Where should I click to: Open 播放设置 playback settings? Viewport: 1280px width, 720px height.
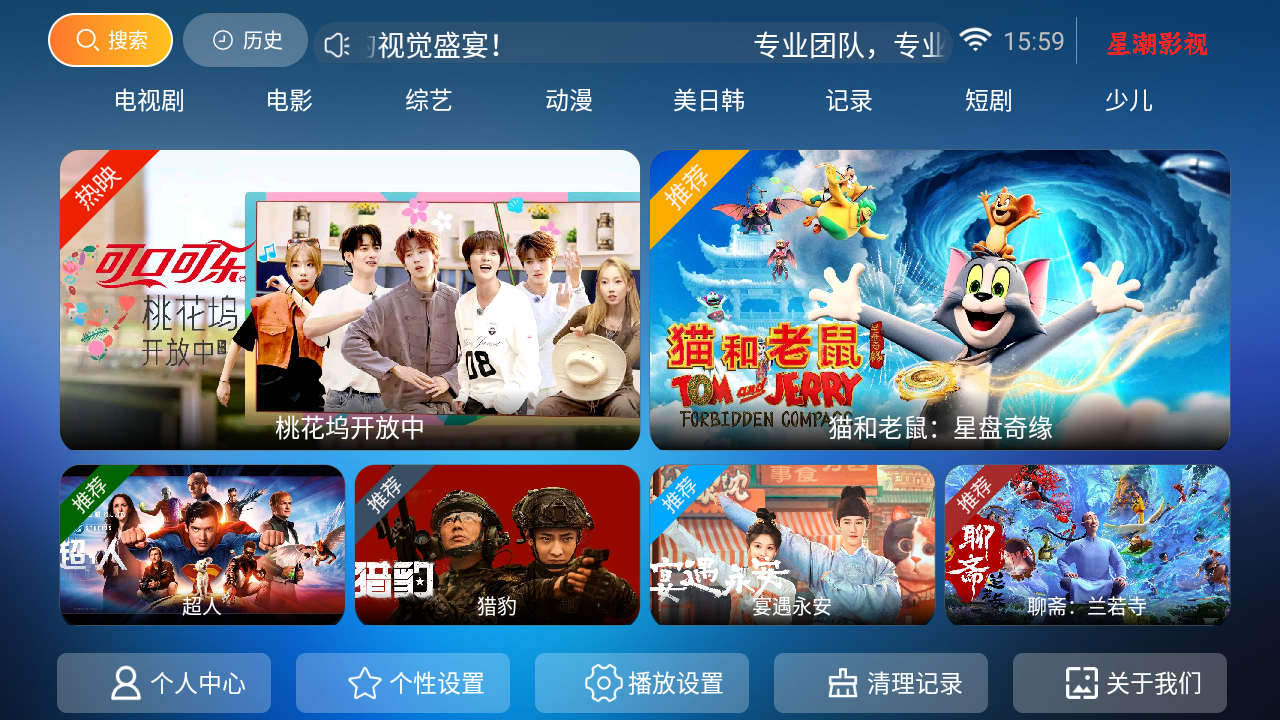coord(642,683)
